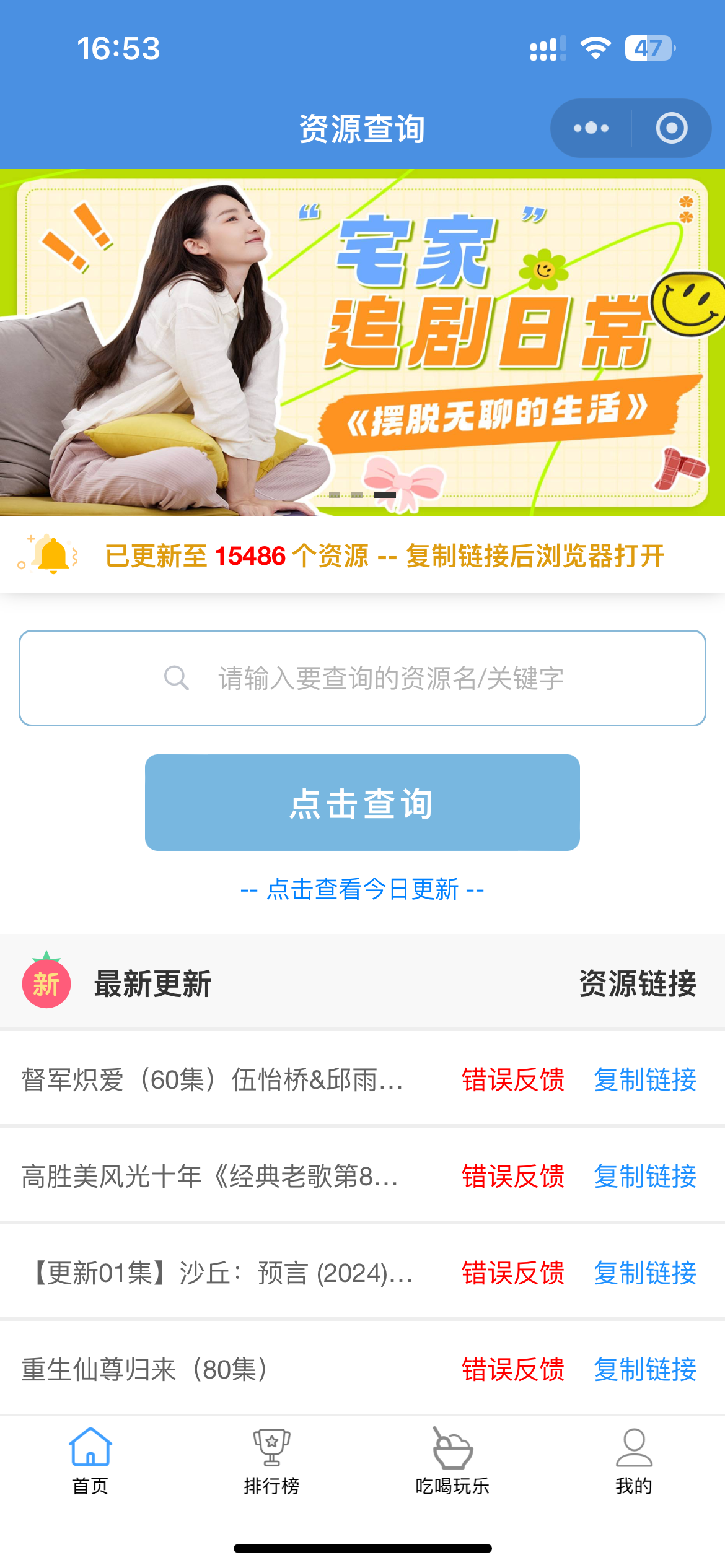The height and width of the screenshot is (1568, 725).
Task: Report an error for 沙丘：预言 (2024)
Action: 513,1273
